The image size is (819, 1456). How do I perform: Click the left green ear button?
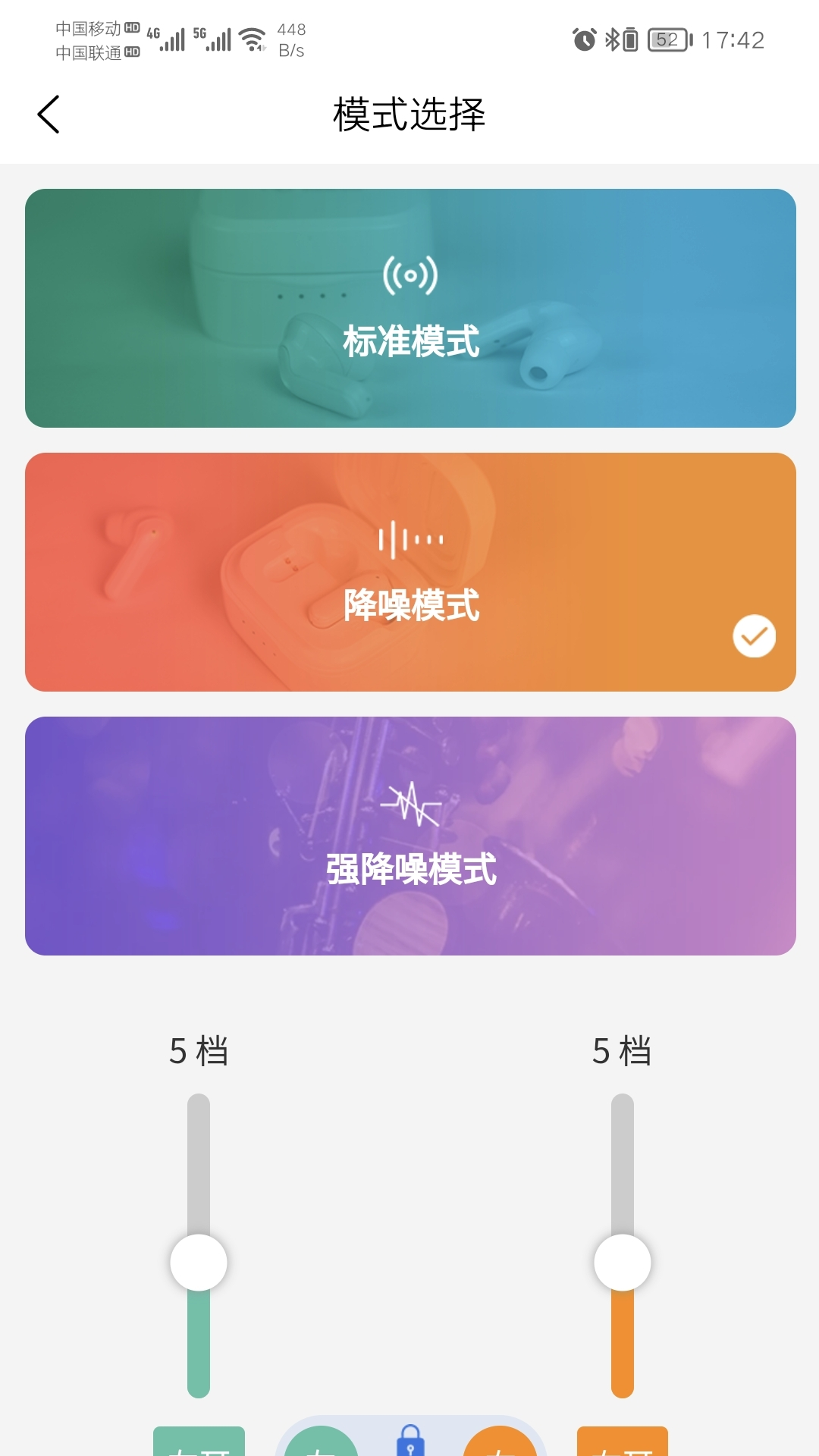199,1445
